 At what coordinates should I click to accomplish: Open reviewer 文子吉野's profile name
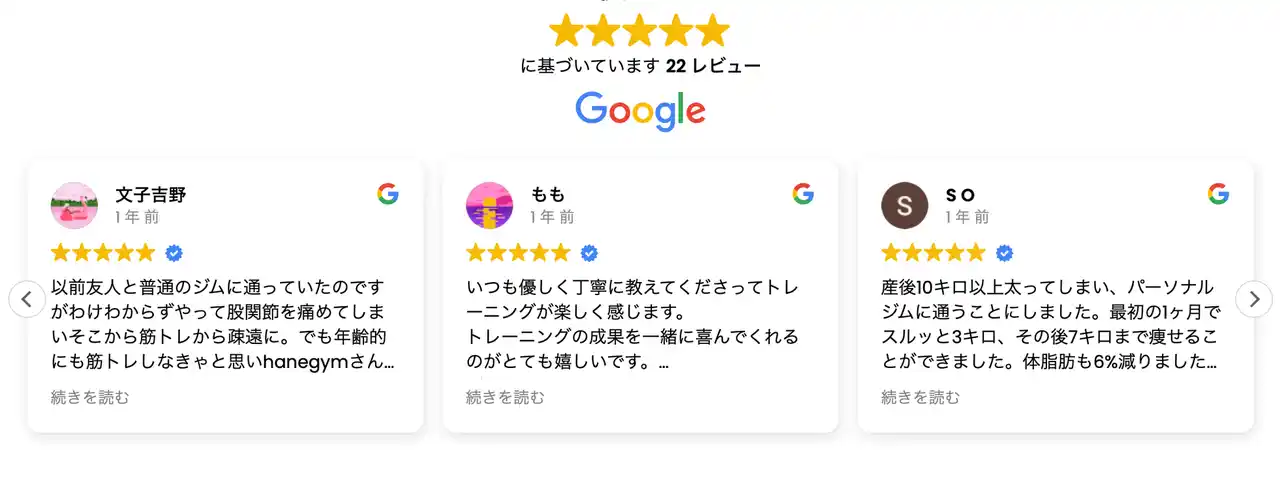pyautogui.click(x=151, y=195)
